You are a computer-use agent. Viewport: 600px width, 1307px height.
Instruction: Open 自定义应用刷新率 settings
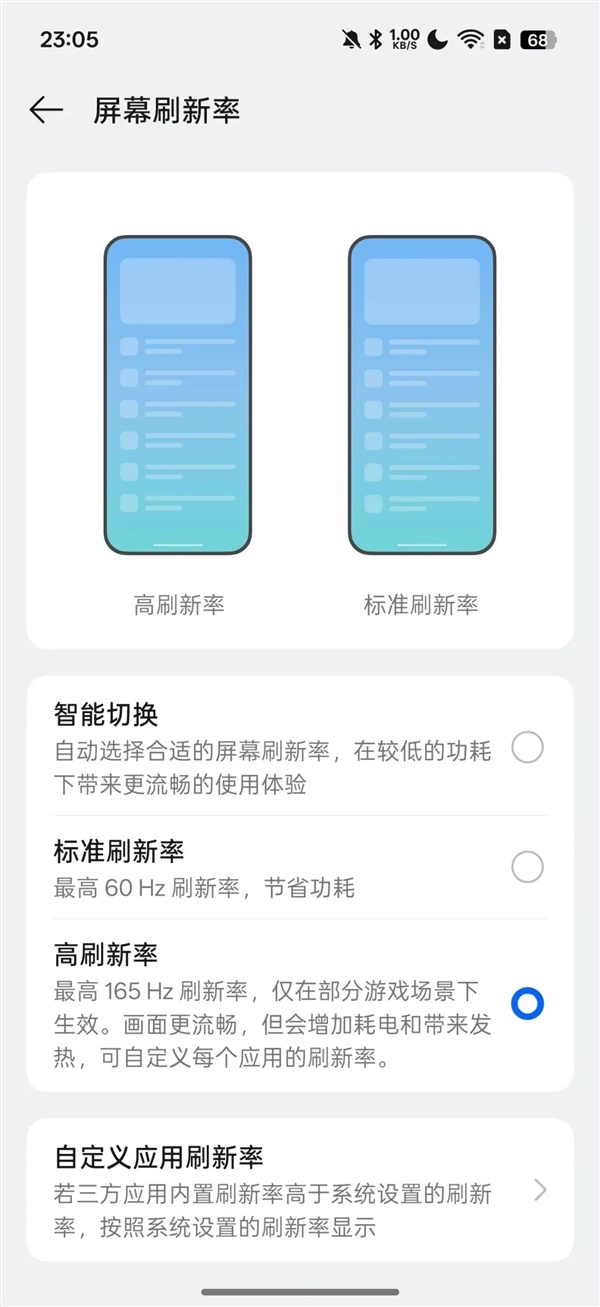300,1190
